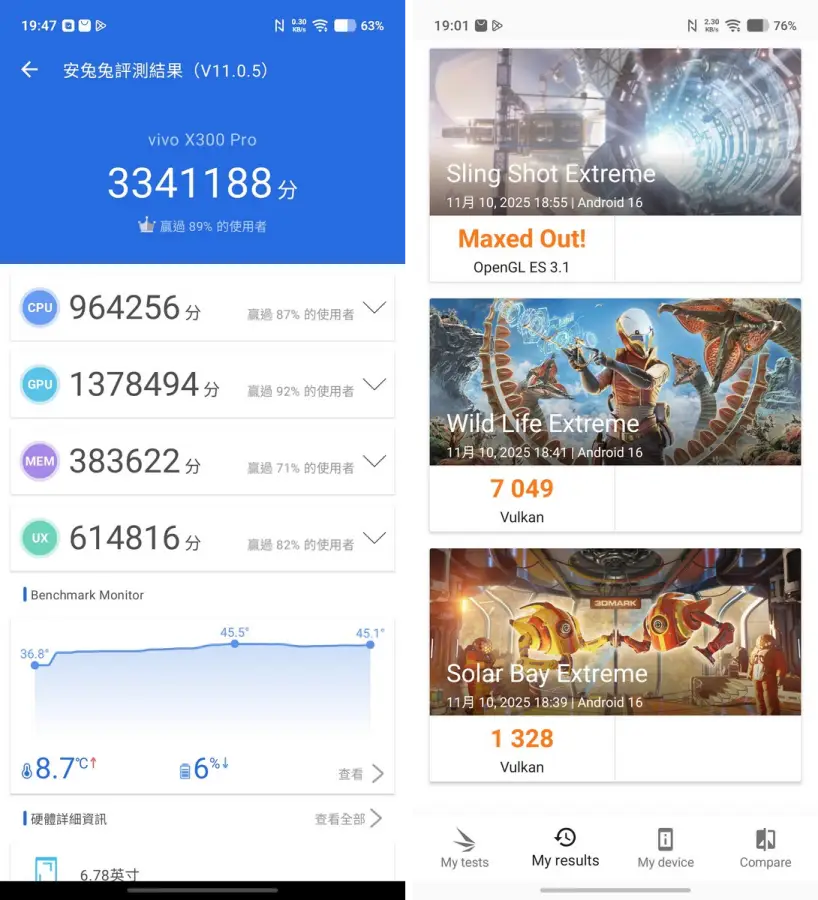Viewport: 818px width, 900px height.
Task: Expand the UX score row
Action: pos(374,538)
